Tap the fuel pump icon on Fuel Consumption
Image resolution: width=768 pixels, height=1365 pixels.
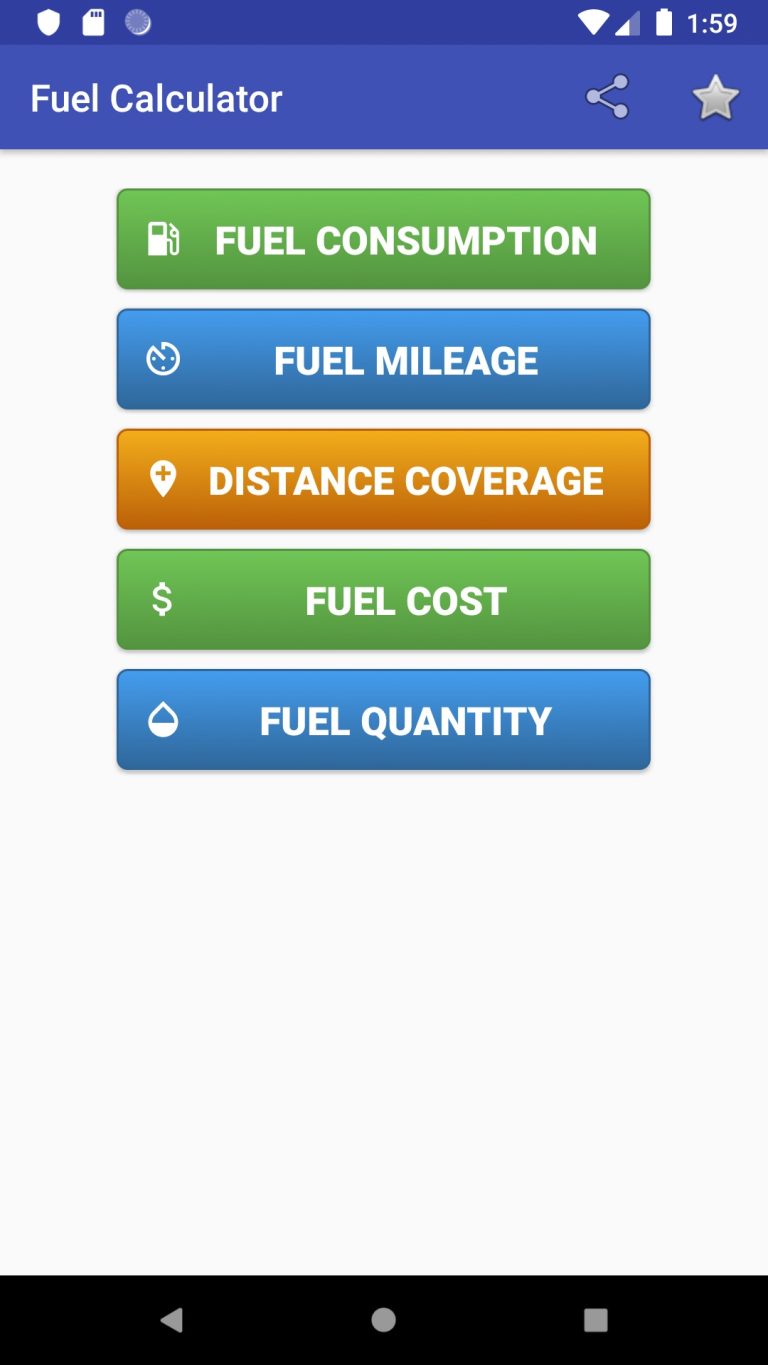pyautogui.click(x=163, y=239)
